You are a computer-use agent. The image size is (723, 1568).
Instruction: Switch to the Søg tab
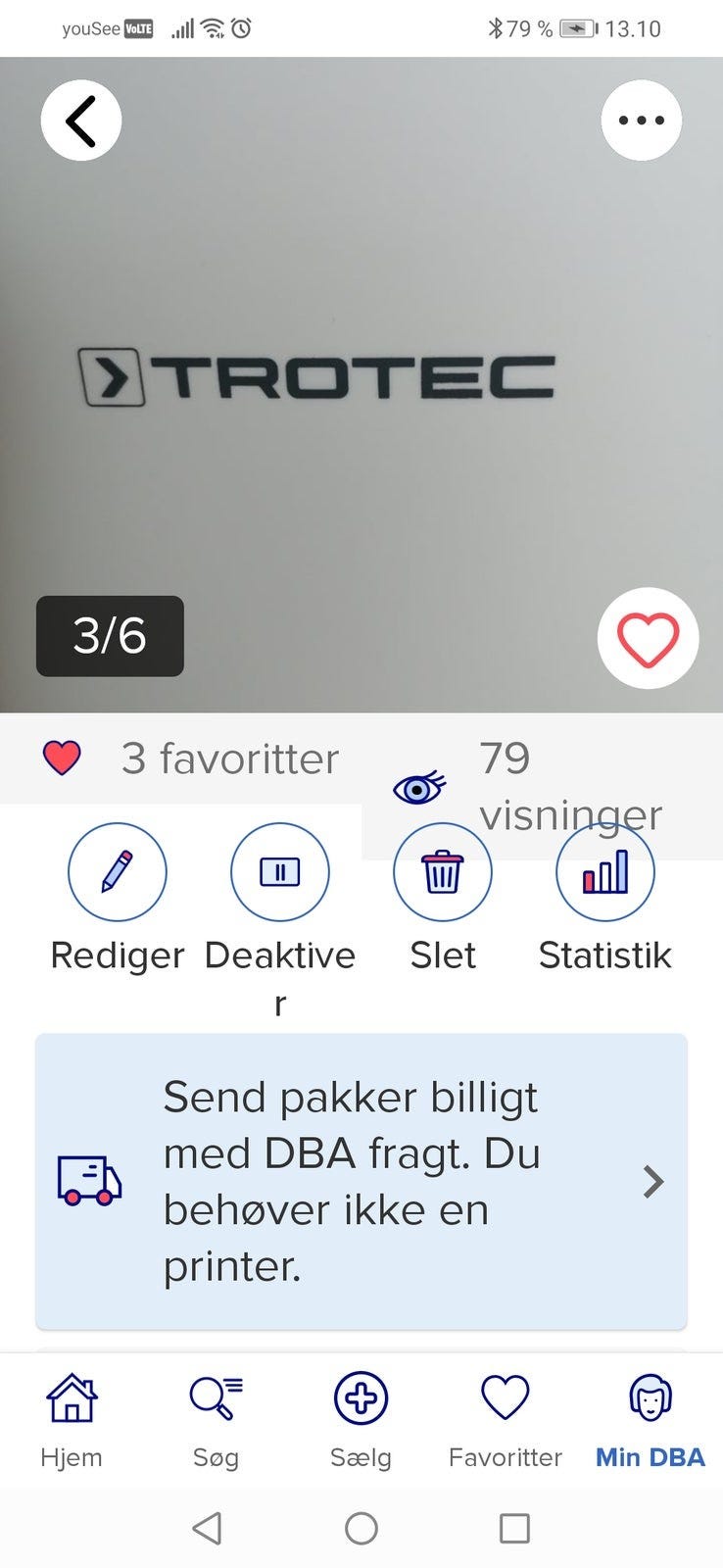click(x=216, y=1419)
